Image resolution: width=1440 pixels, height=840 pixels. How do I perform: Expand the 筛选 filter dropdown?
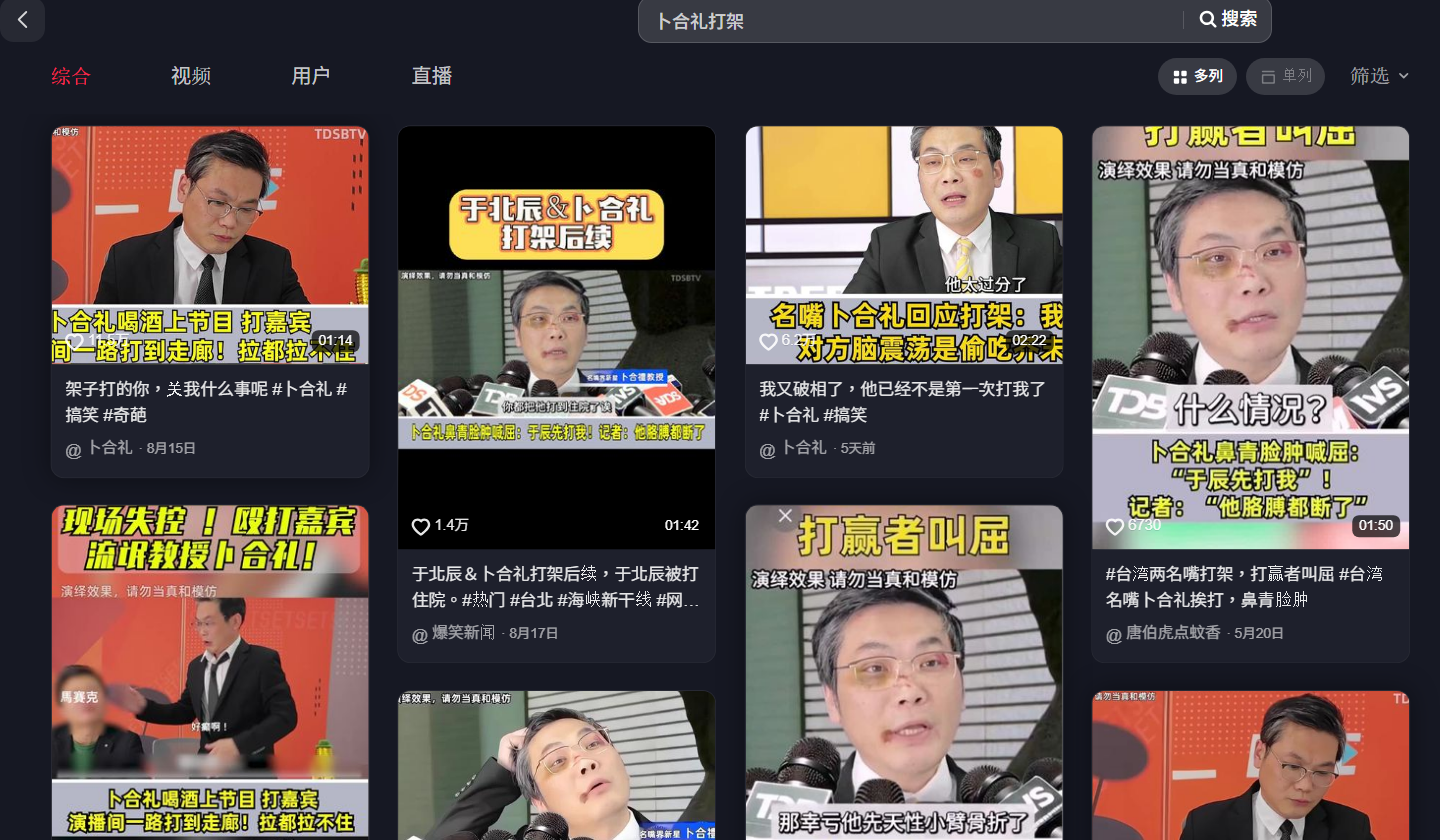click(x=1379, y=76)
